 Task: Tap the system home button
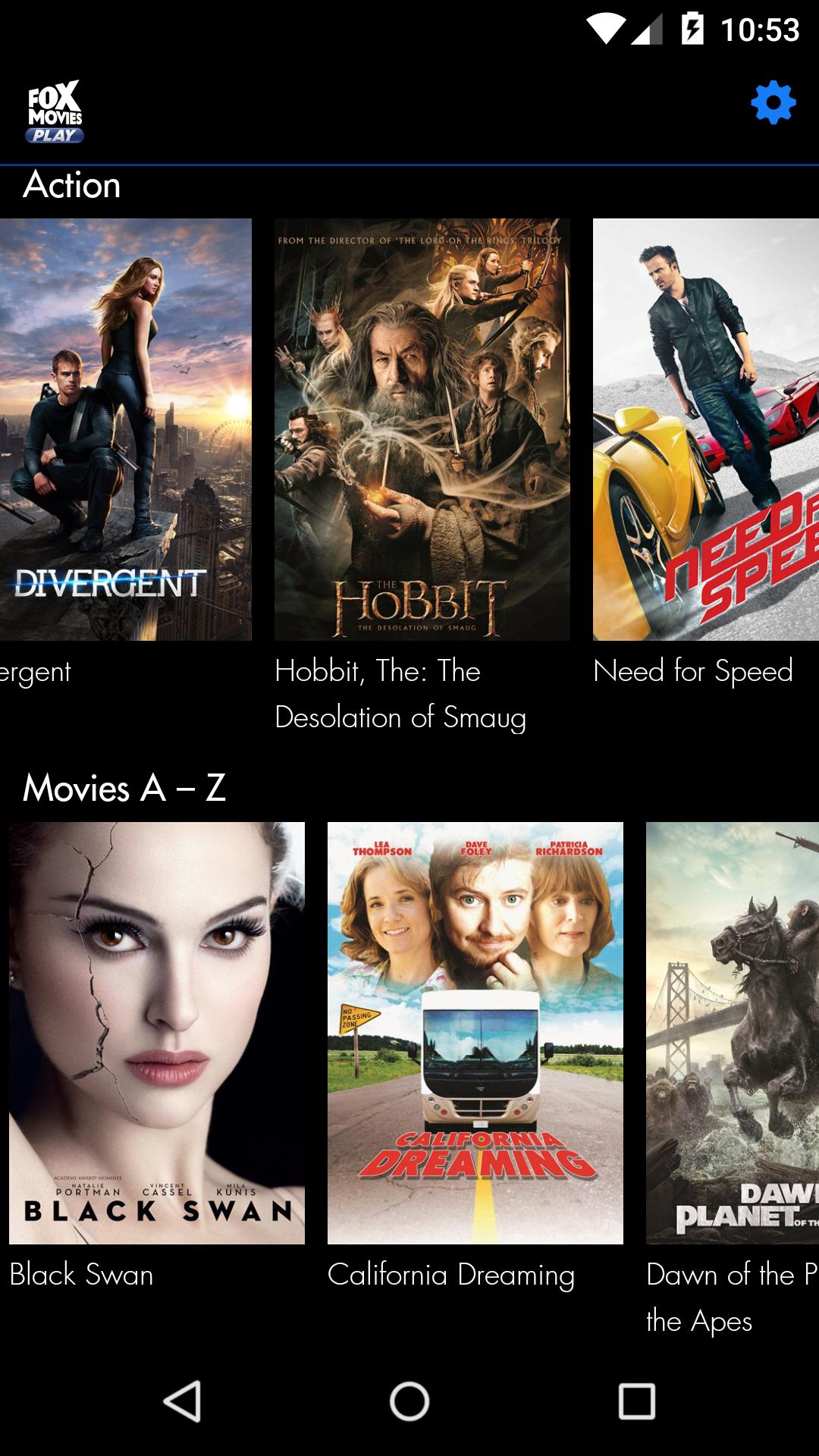(x=409, y=1401)
